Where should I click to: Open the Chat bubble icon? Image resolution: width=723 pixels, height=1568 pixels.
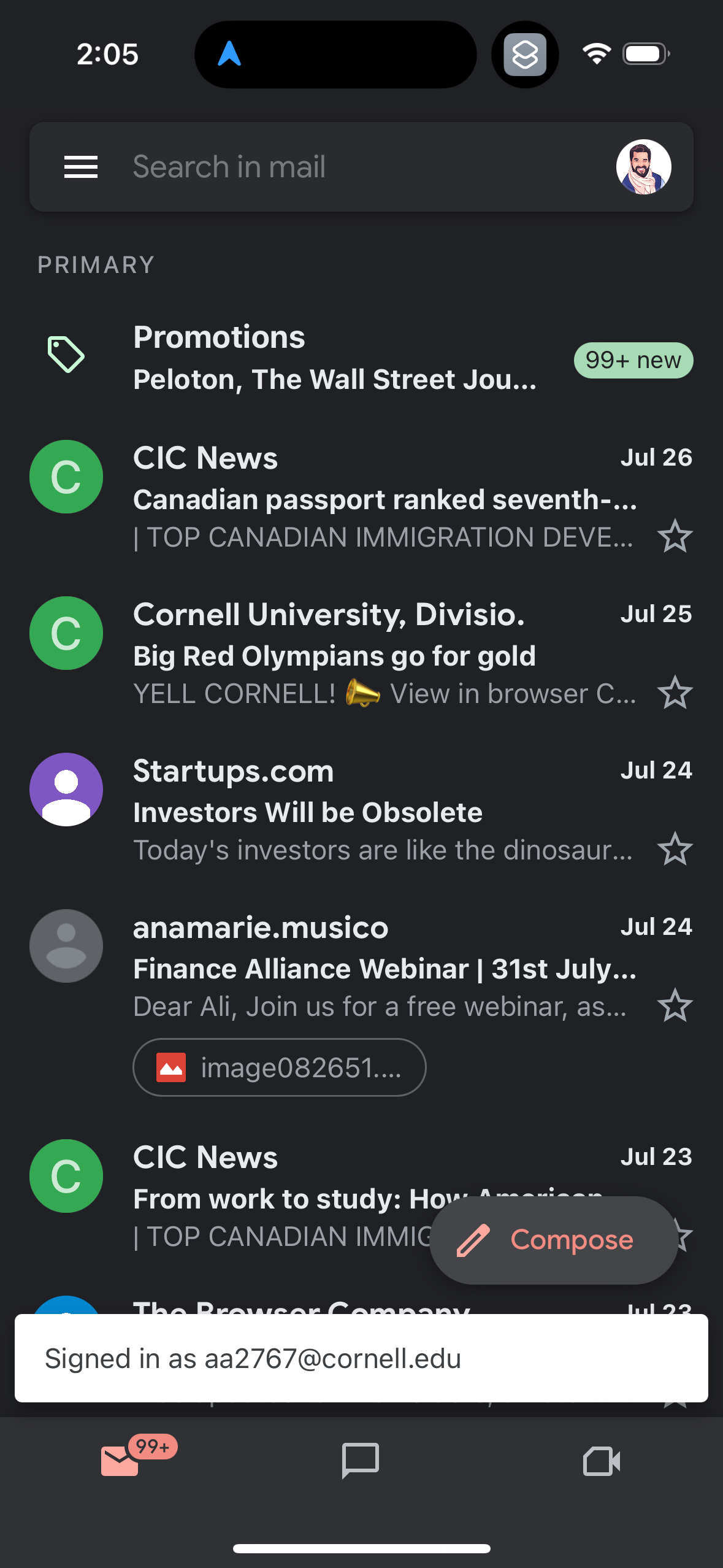coord(361,1461)
